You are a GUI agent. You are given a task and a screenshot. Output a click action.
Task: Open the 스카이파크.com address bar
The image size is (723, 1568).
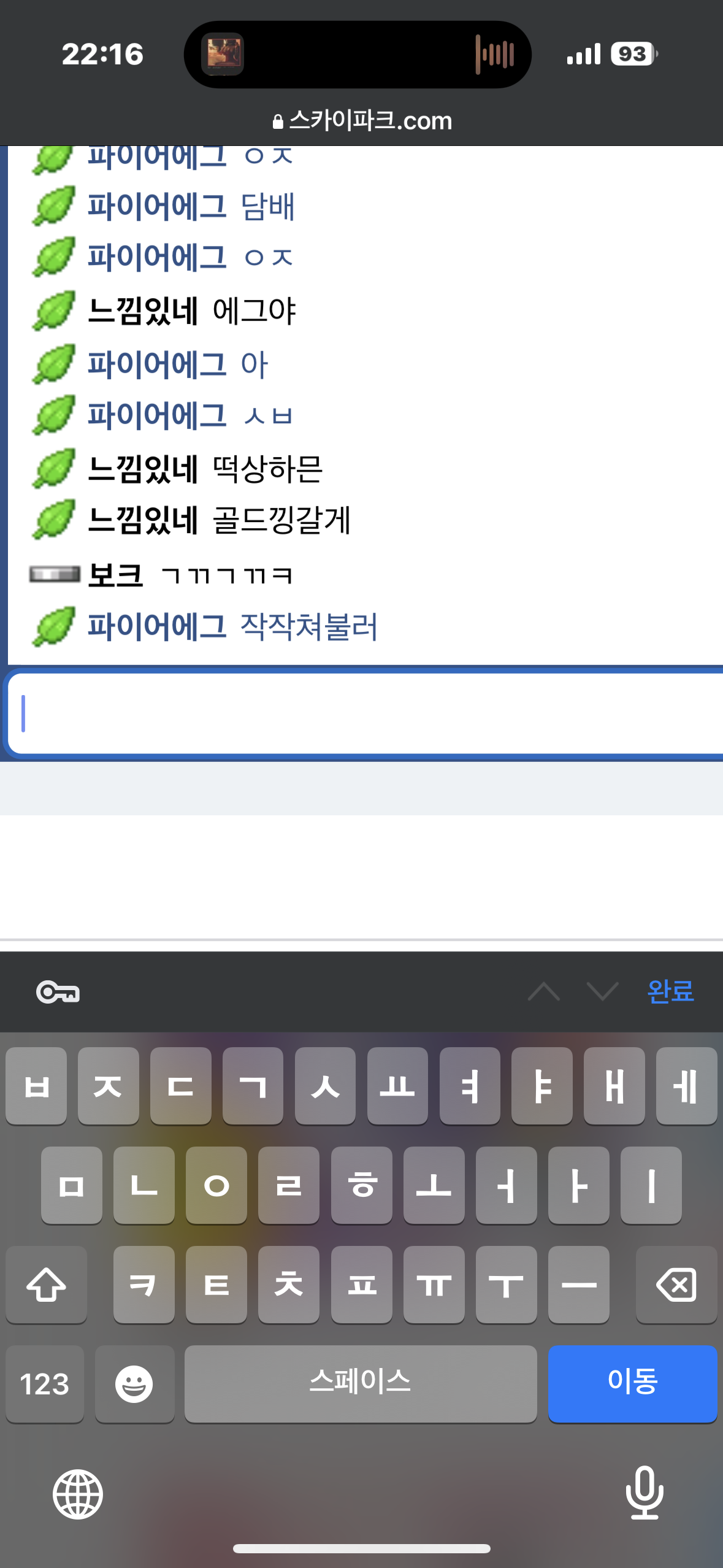362,121
